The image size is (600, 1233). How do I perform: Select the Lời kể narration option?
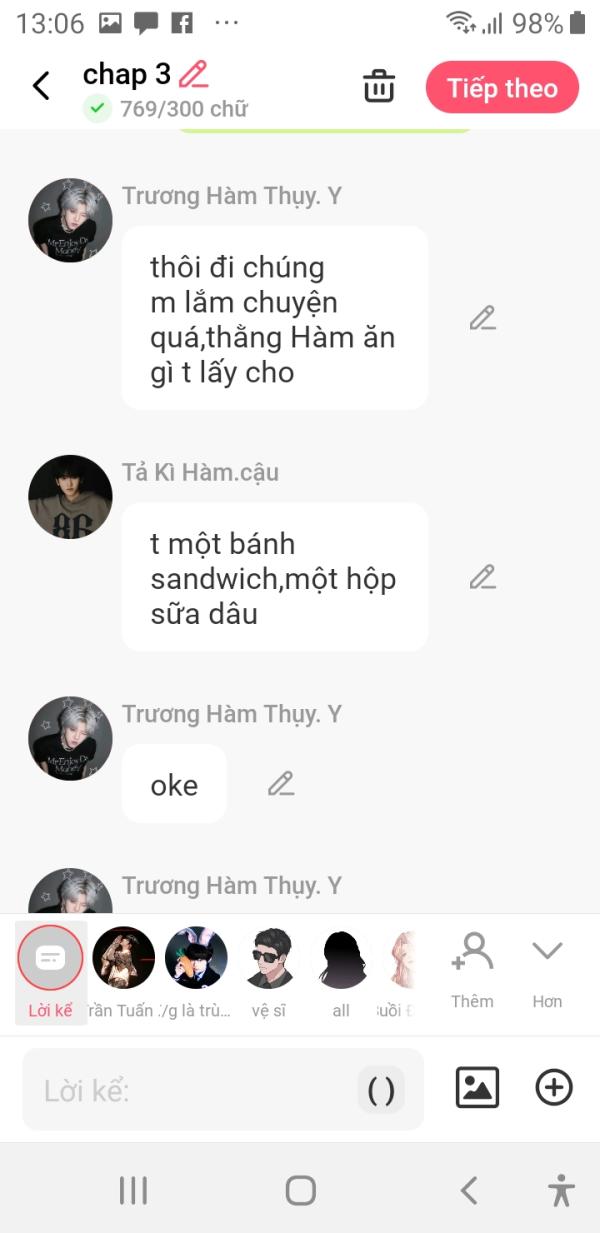[x=50, y=970]
